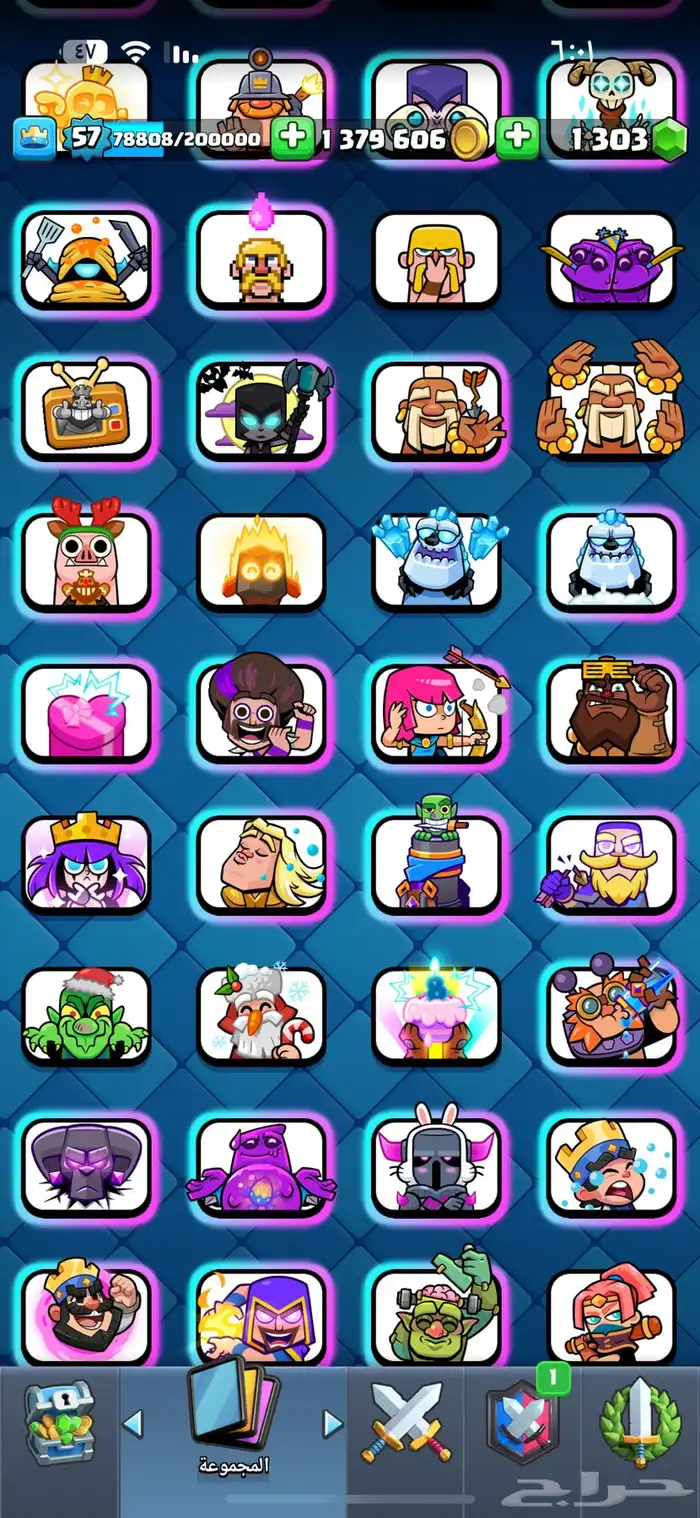The width and height of the screenshot is (700, 1518).
Task: Select the flaming fire spirit emote
Action: coord(262,560)
